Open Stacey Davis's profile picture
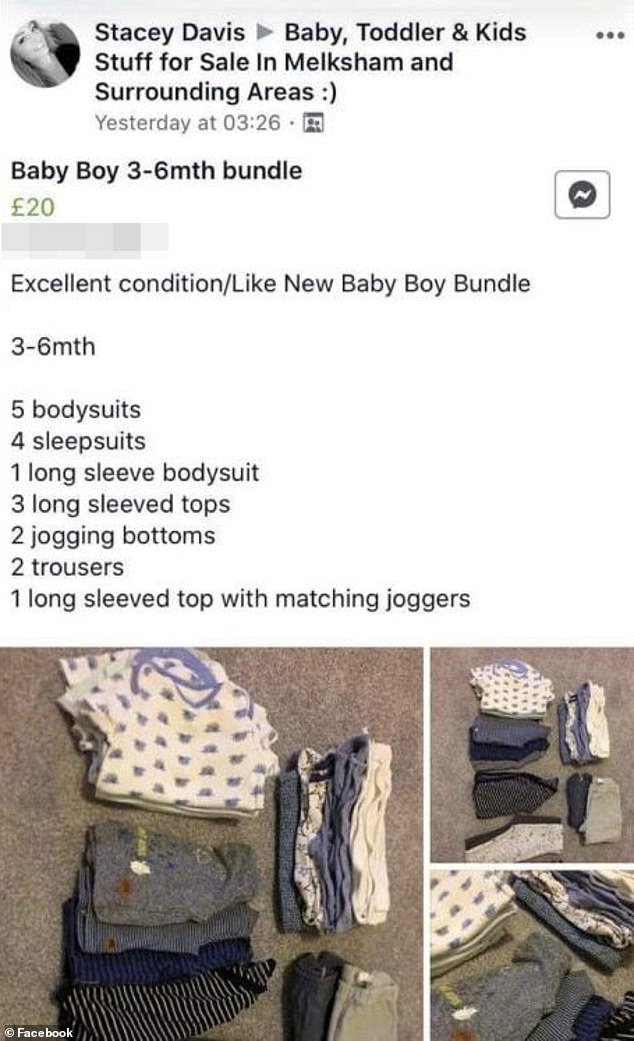The height and width of the screenshot is (1041, 634). pos(46,55)
